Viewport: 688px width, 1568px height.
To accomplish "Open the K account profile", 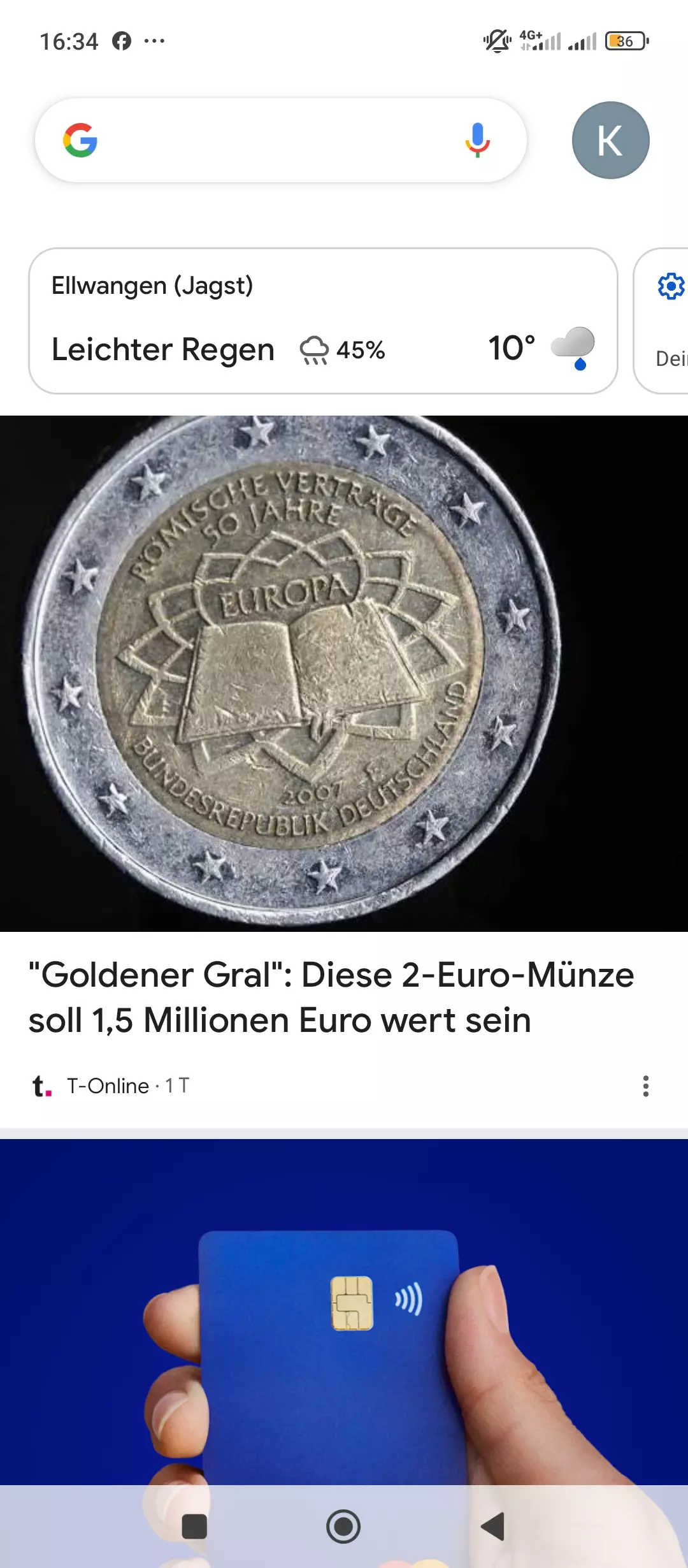I will (610, 140).
